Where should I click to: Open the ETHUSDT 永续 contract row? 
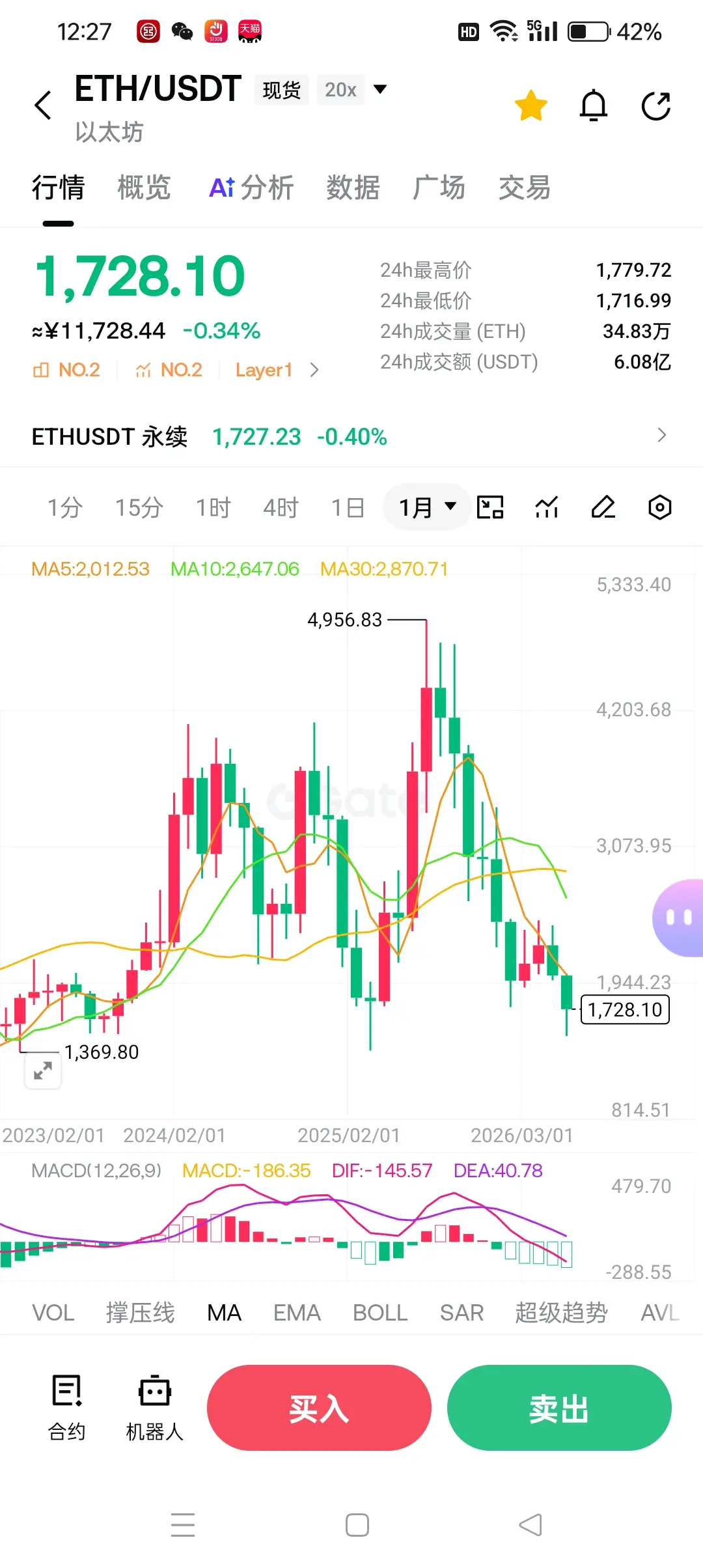pos(351,436)
